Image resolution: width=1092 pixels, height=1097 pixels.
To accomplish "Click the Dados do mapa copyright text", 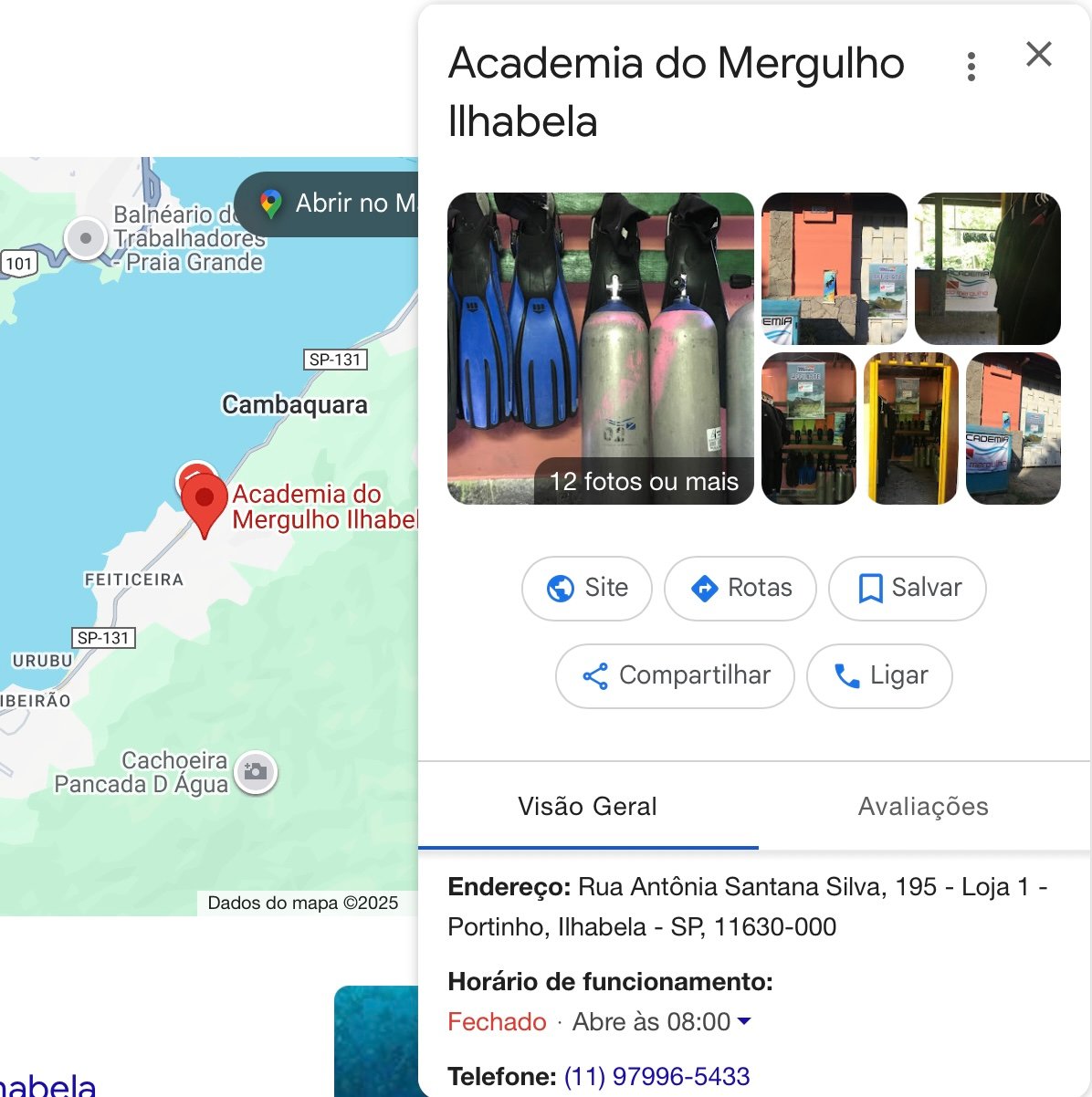I will 303,903.
